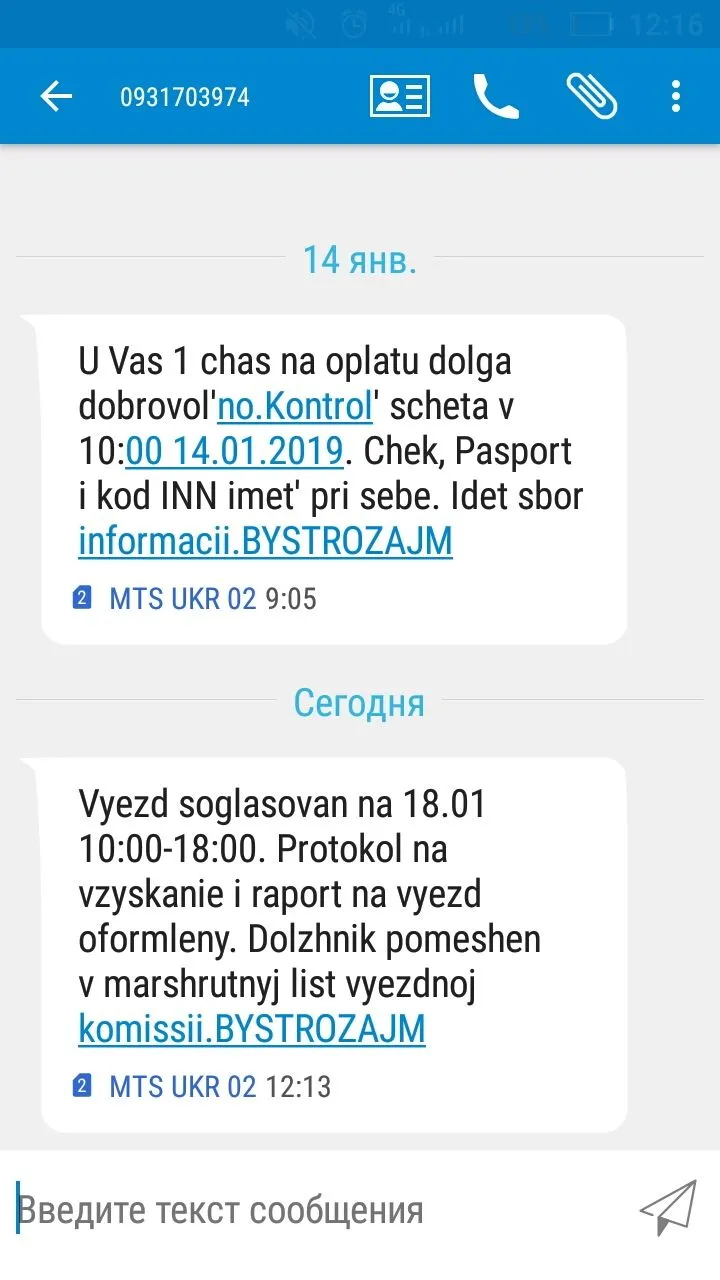The width and height of the screenshot is (720, 1280).
Task: Open the informacii.BYSTROZAJM link
Action: pyautogui.click(x=265, y=541)
